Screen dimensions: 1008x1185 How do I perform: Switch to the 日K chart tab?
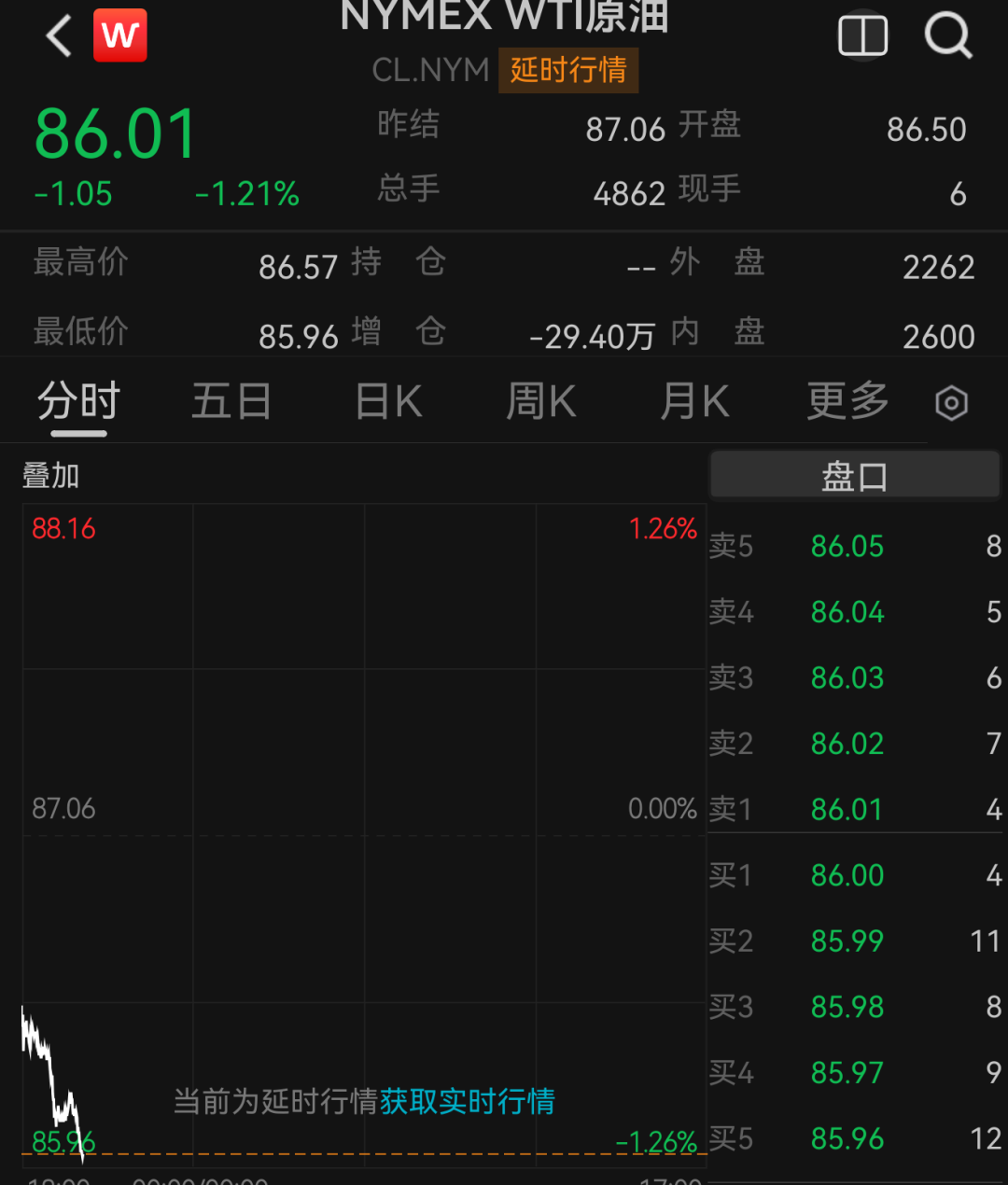coord(389,402)
